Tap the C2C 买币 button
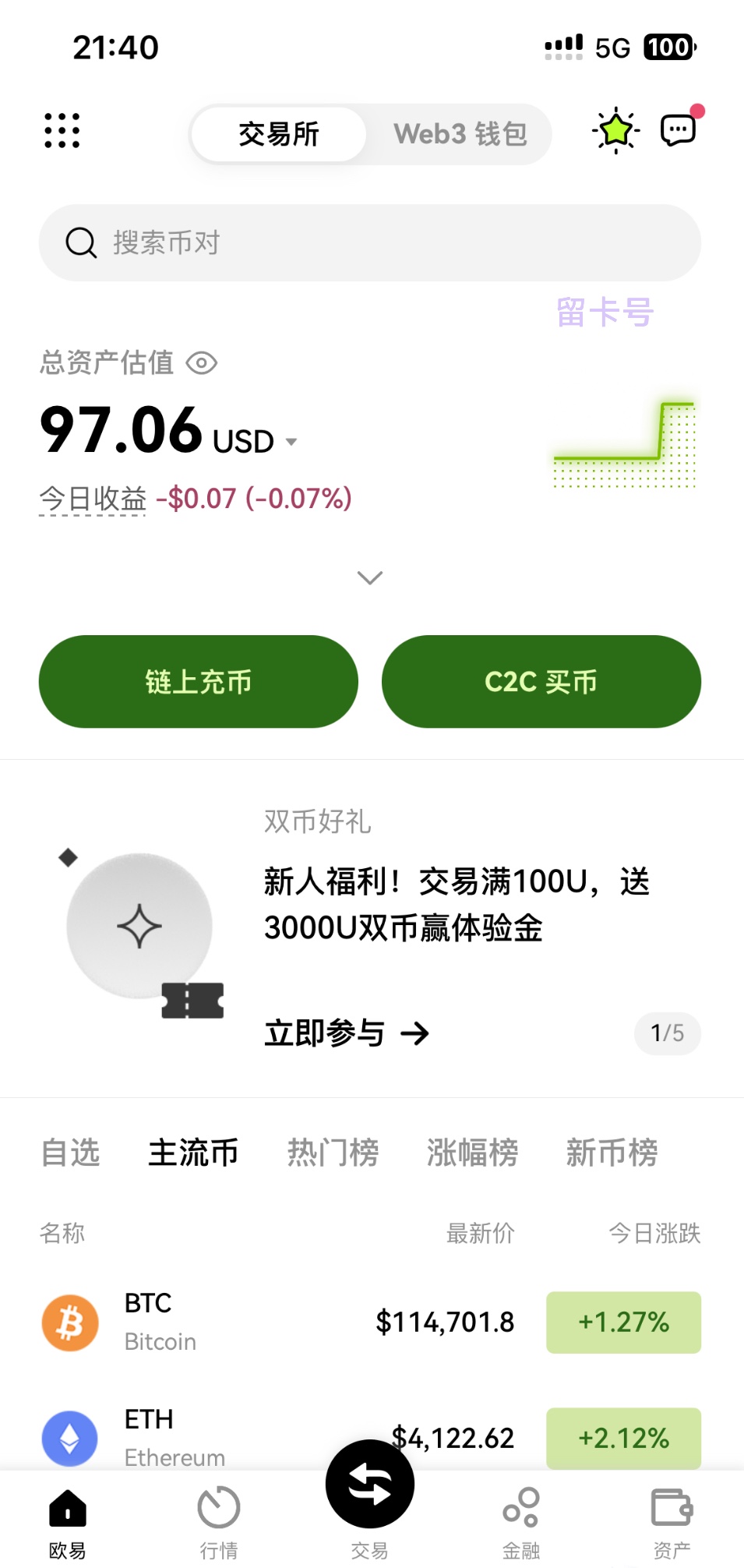Viewport: 744px width, 1568px height. click(541, 682)
